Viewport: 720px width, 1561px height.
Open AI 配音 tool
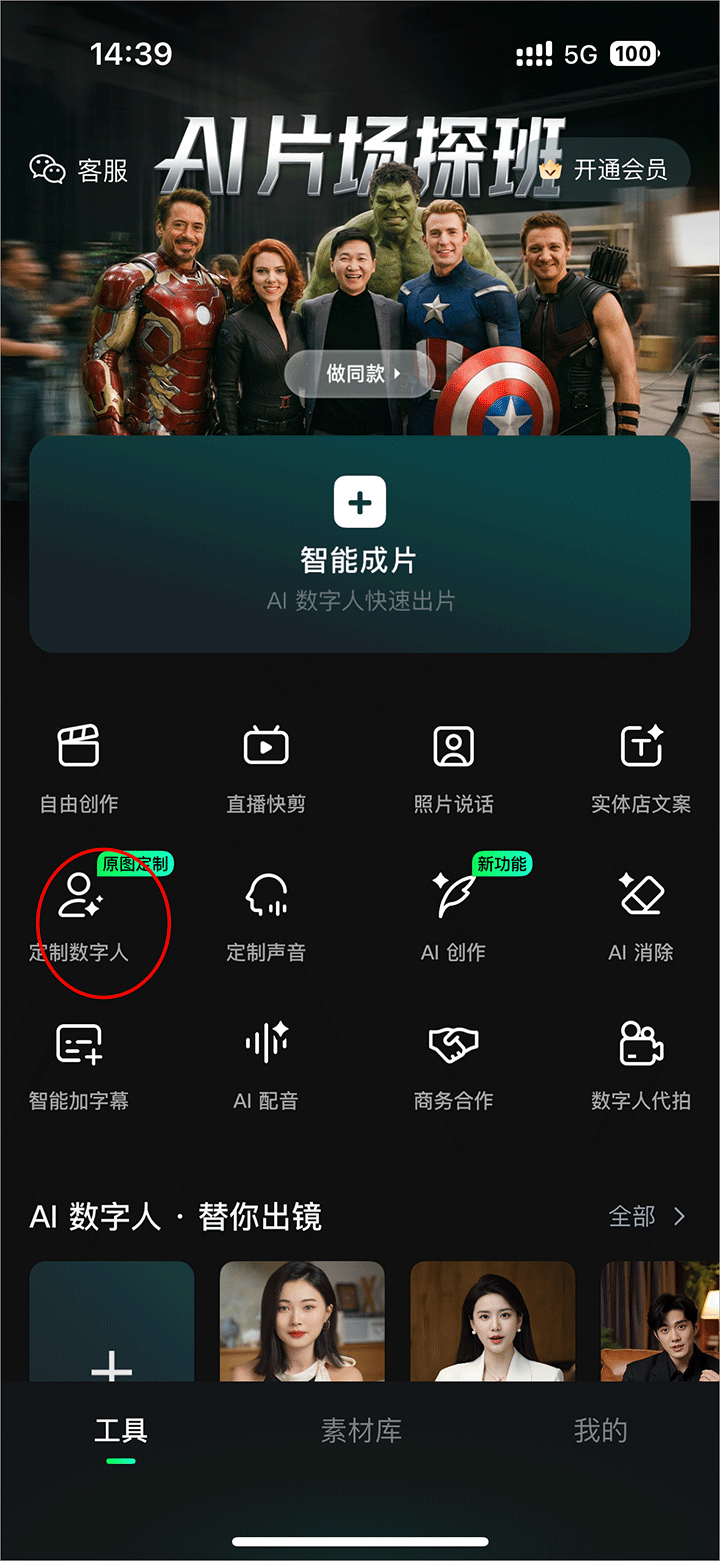tap(266, 1064)
